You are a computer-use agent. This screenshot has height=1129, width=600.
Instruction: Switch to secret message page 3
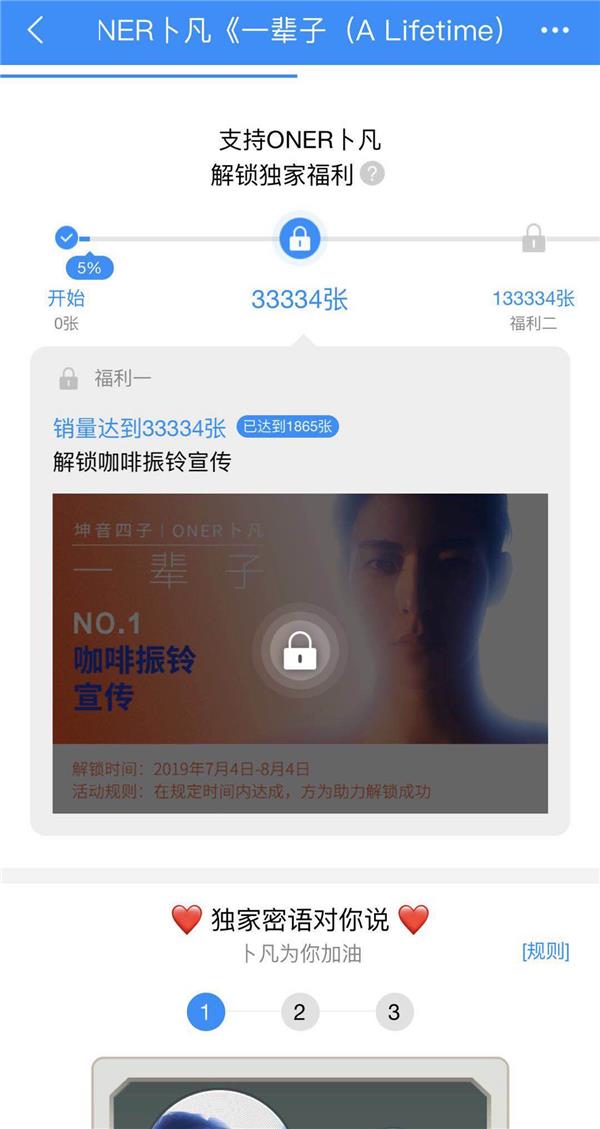point(394,1013)
